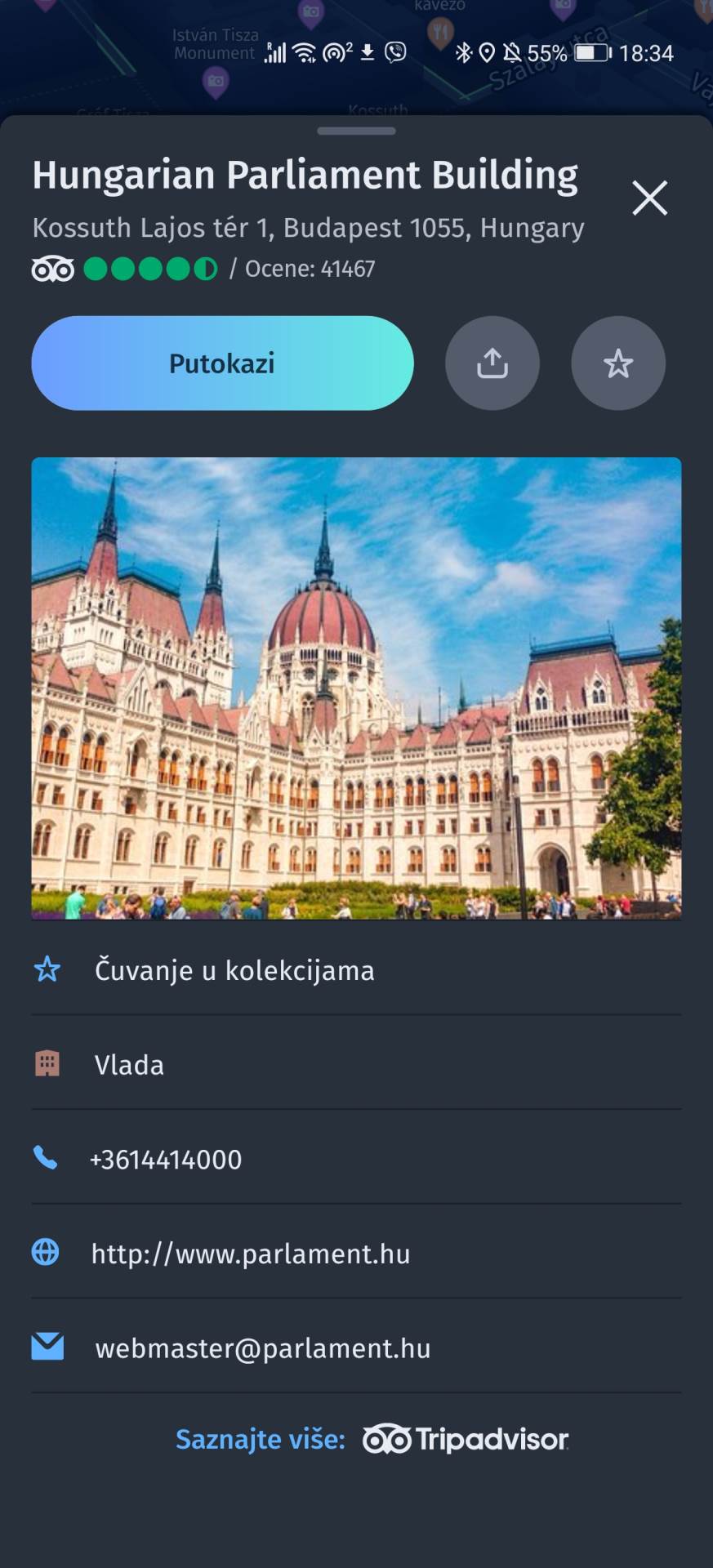The width and height of the screenshot is (713, 1568).
Task: Expand ratings by tapping Ocene: 41467
Action: tap(309, 268)
